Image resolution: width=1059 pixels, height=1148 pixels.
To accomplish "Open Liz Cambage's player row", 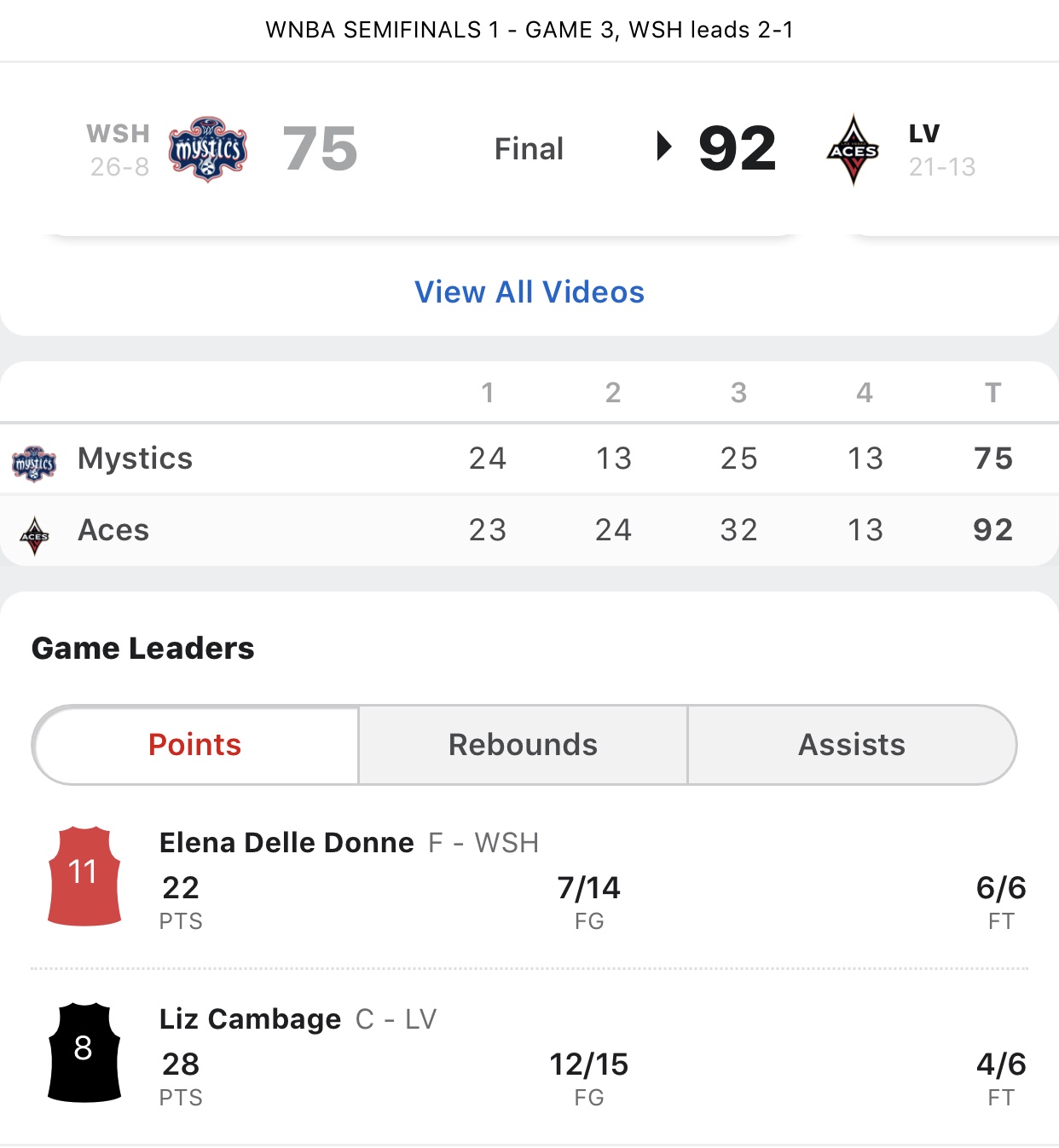I will [250, 1019].
